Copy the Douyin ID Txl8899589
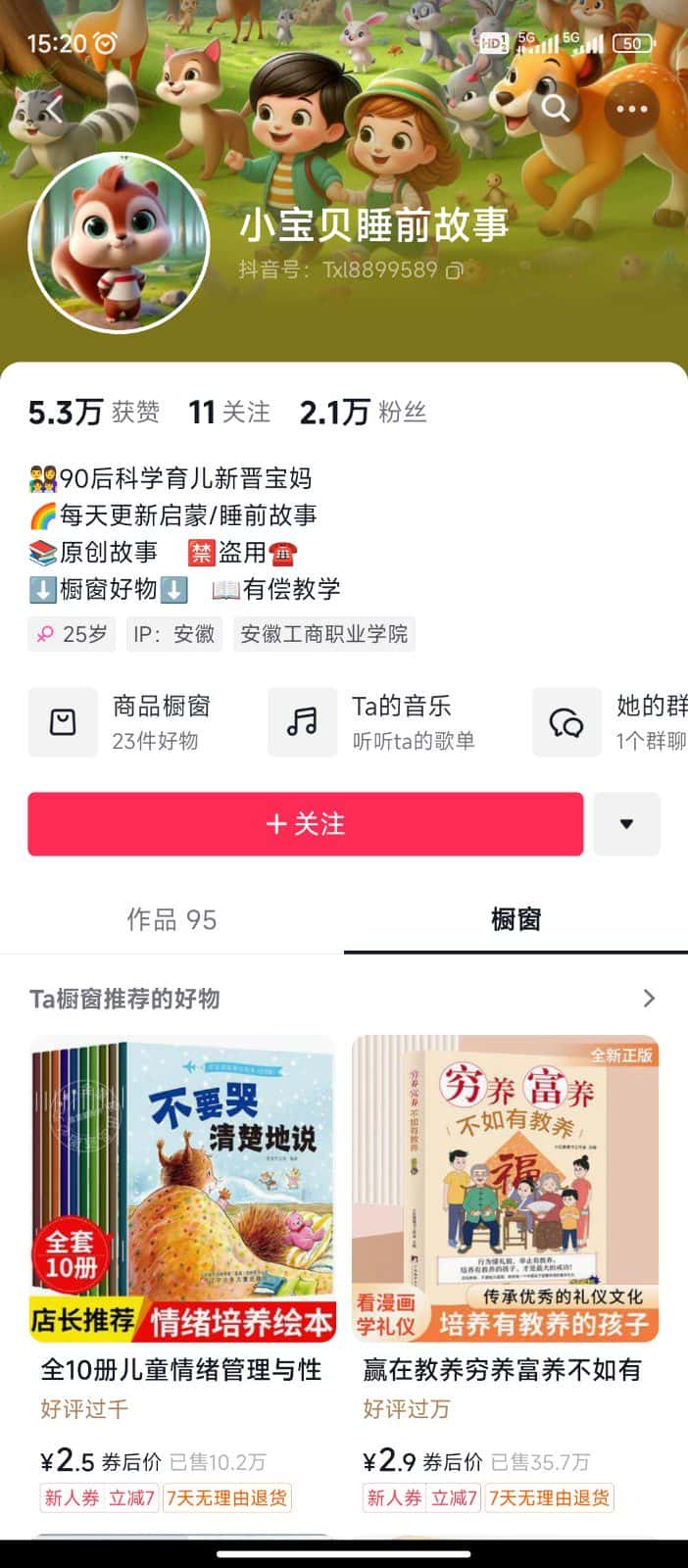The width and height of the screenshot is (688, 1568). tap(454, 270)
